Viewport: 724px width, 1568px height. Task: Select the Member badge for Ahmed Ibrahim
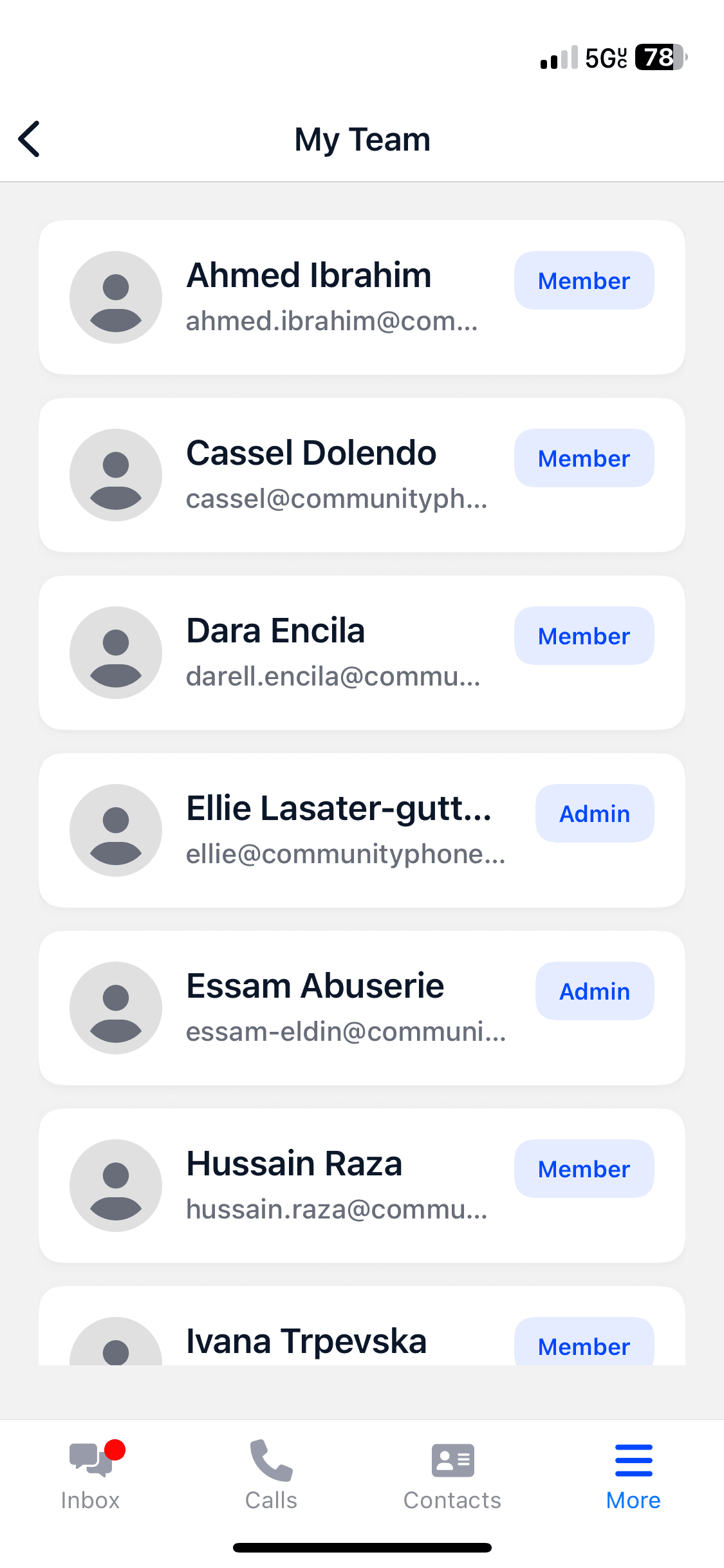tap(584, 280)
